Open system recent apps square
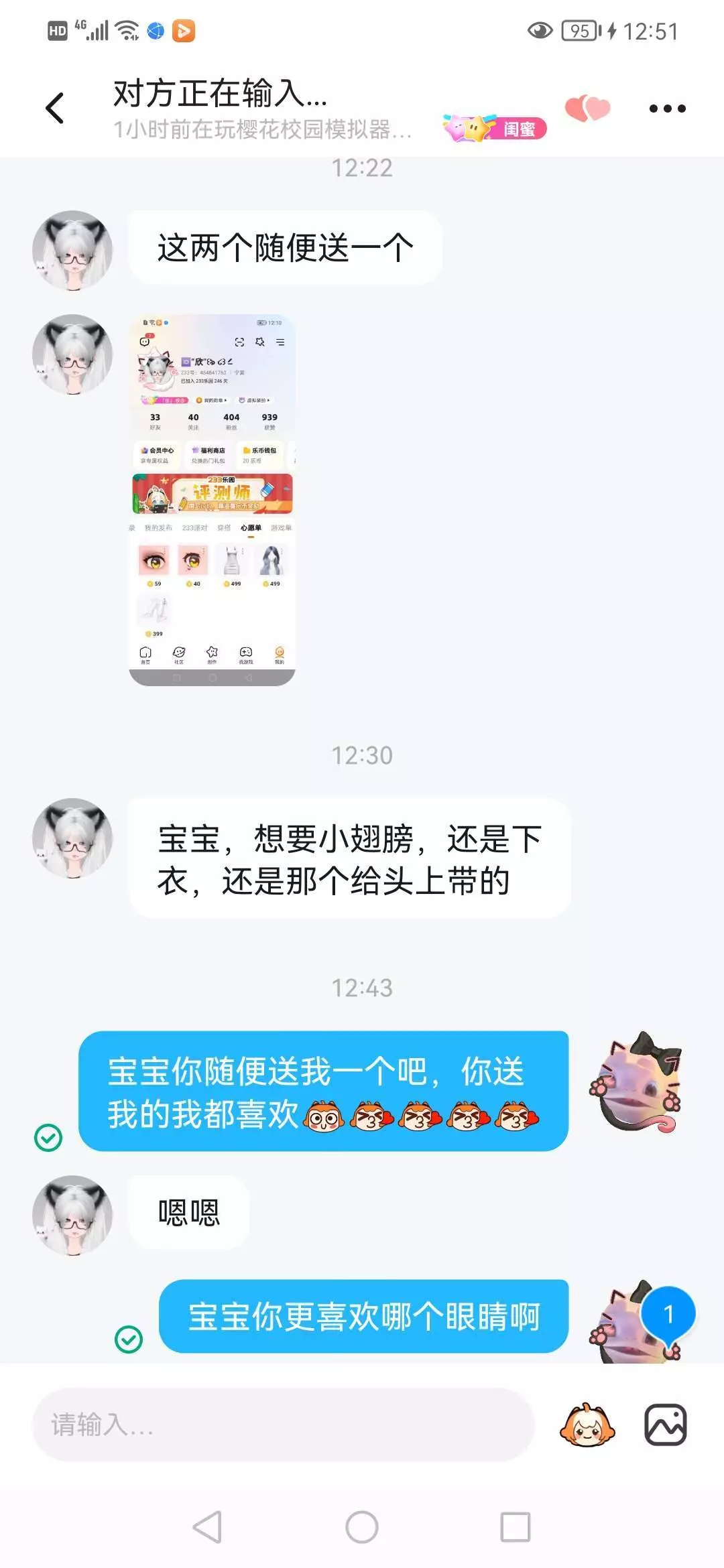 point(516,1527)
